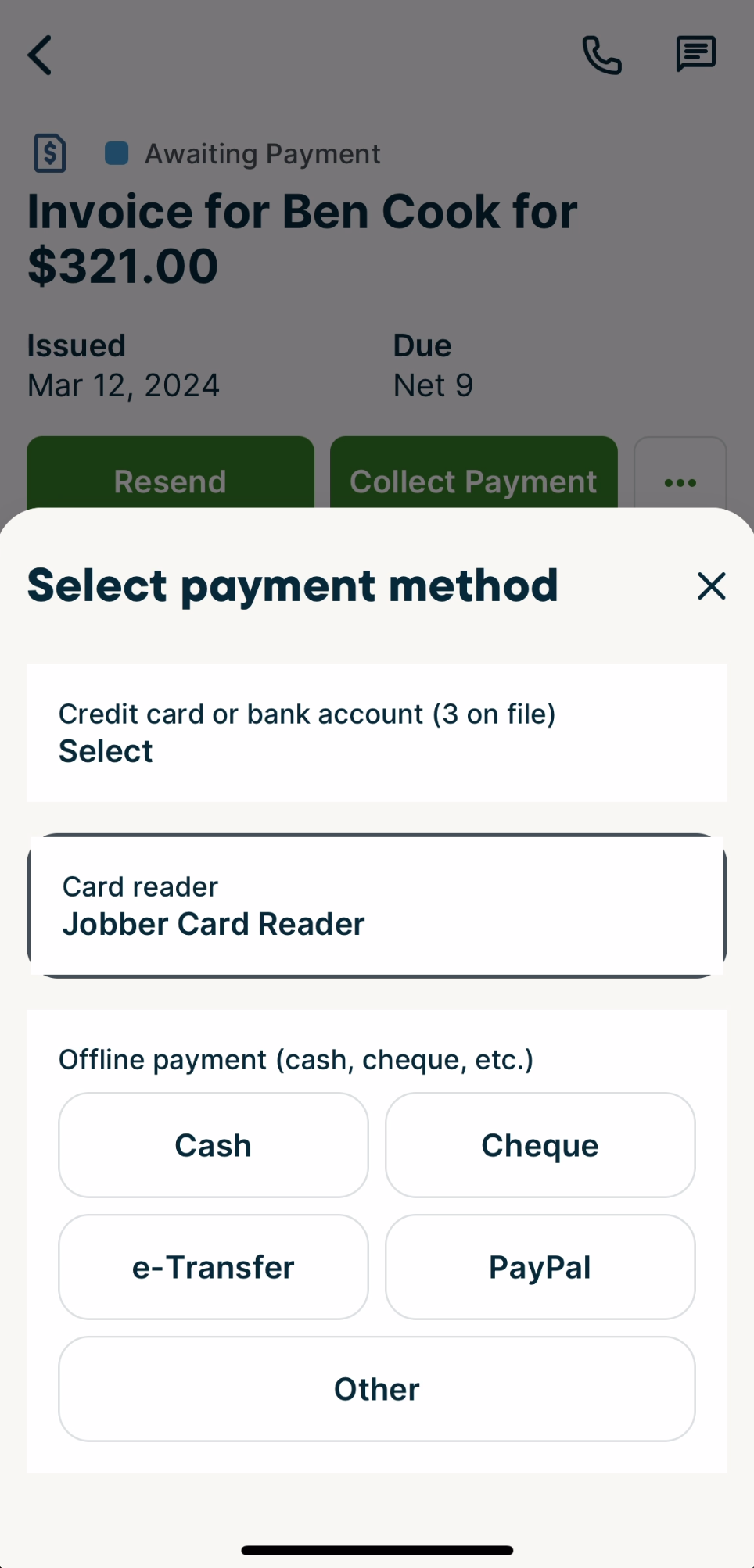Select credit card or bank account on file

376,732
